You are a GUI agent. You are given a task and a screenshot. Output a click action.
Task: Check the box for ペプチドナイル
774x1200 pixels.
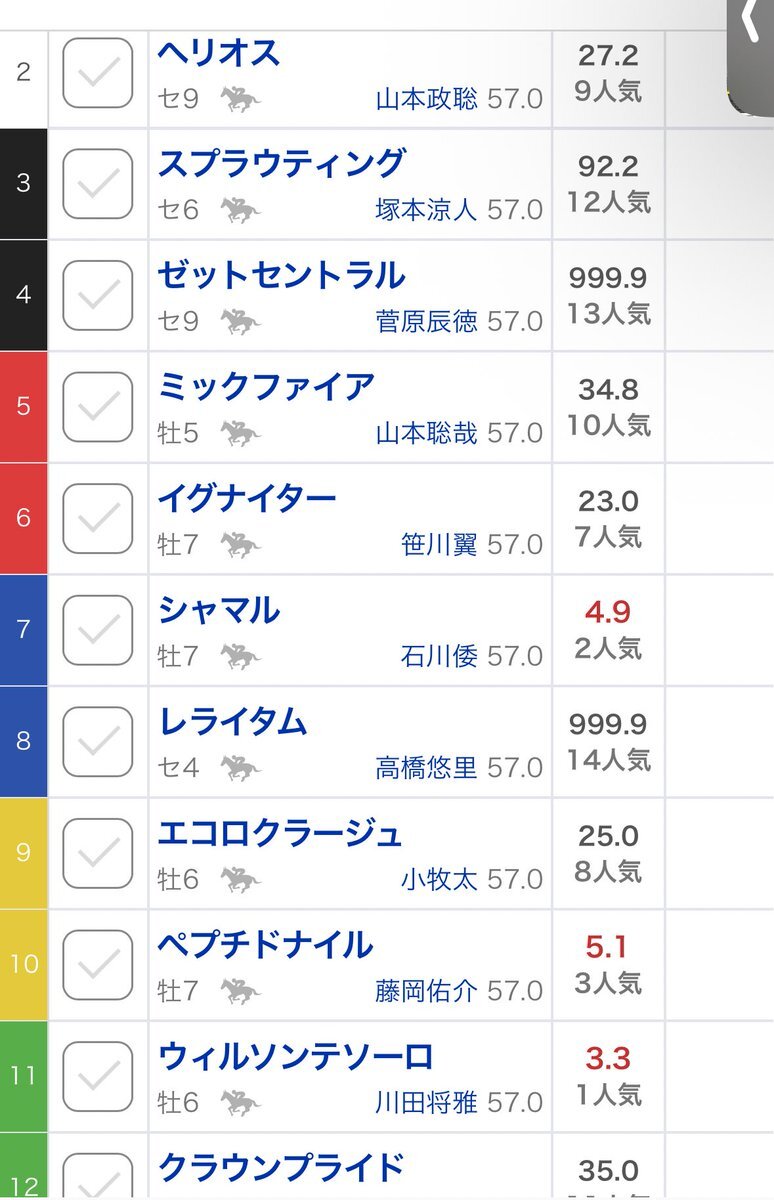97,964
